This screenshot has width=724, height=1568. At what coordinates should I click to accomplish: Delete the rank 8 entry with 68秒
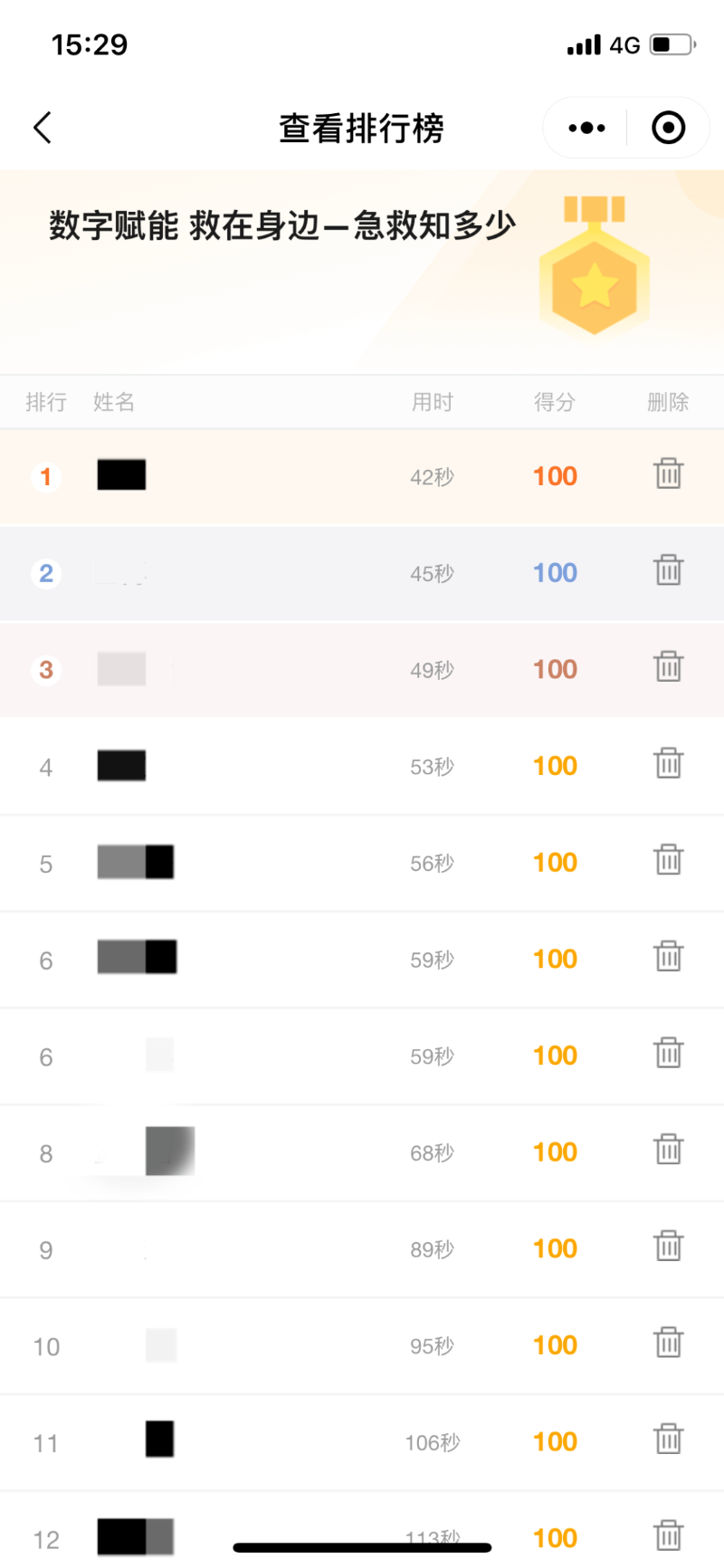tap(669, 1150)
